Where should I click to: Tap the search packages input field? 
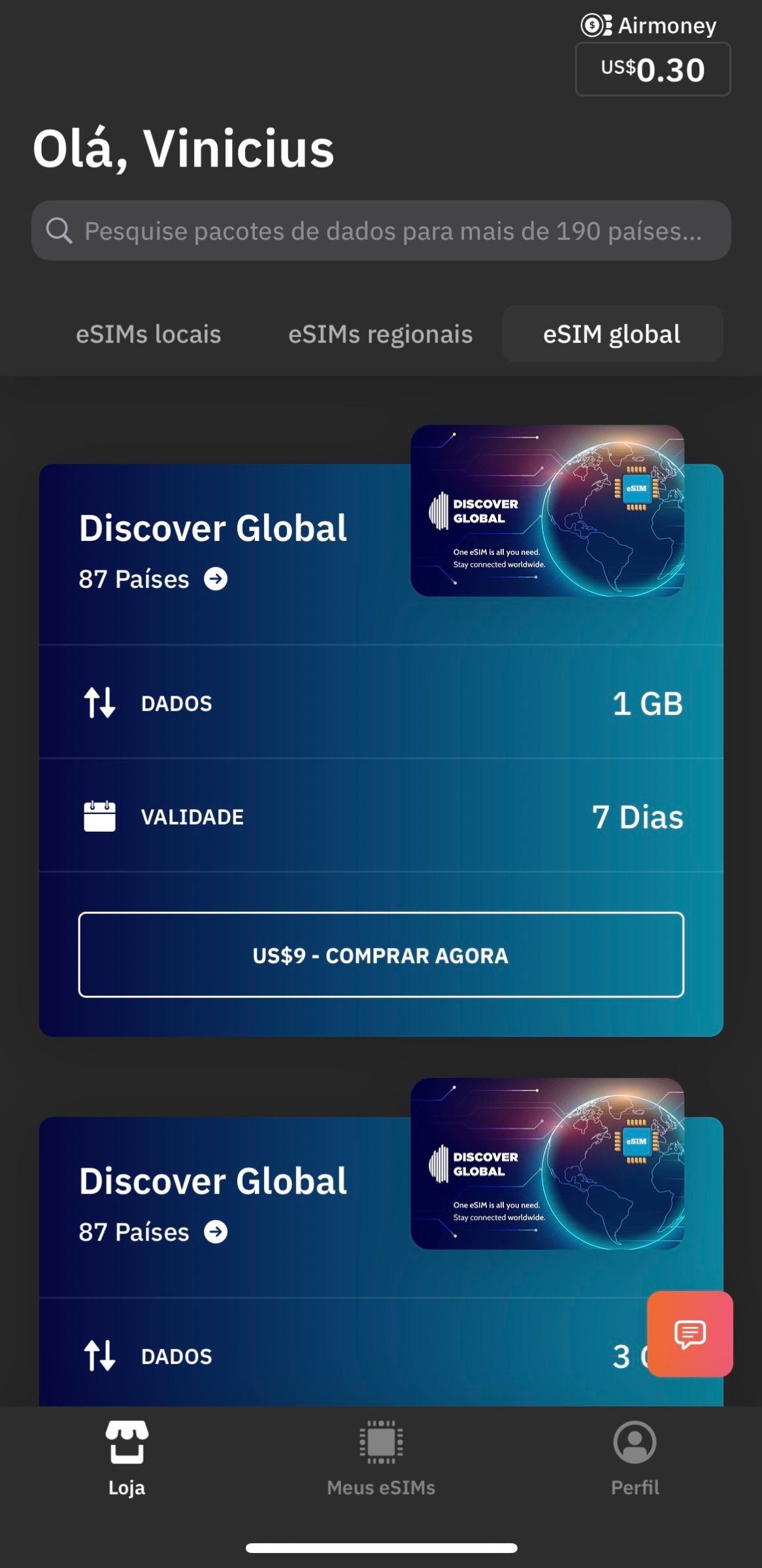coord(381,231)
